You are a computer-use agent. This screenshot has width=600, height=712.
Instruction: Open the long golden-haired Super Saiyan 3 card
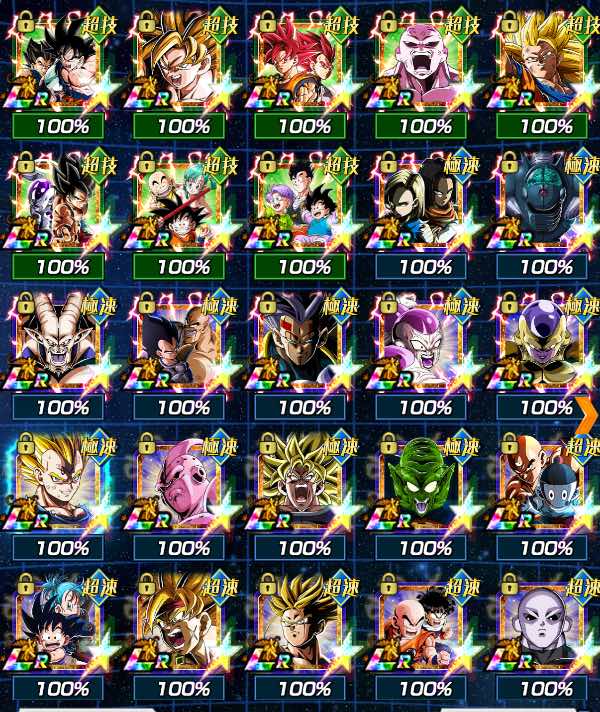click(545, 62)
